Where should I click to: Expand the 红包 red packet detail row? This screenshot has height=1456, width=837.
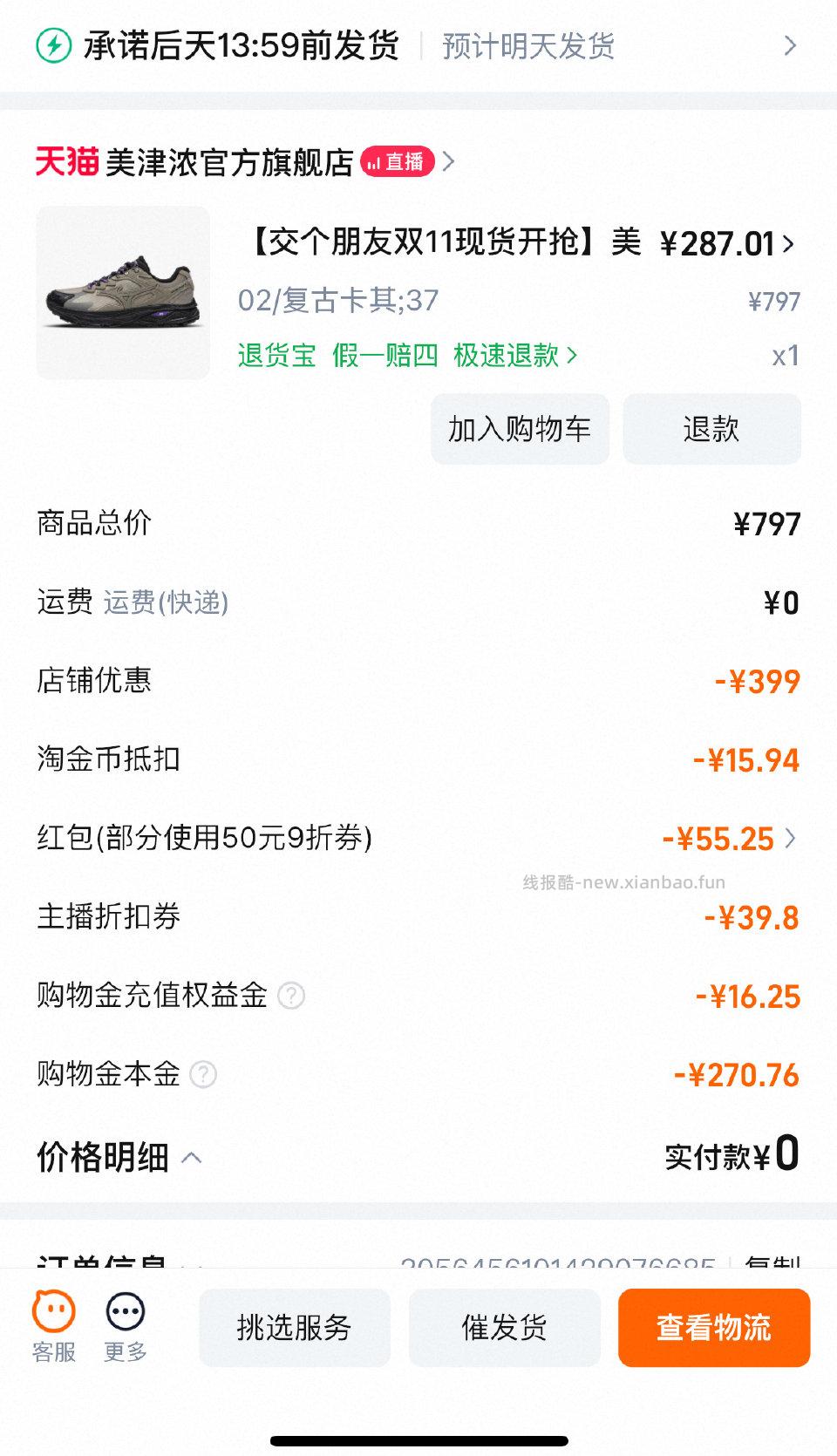coord(789,837)
